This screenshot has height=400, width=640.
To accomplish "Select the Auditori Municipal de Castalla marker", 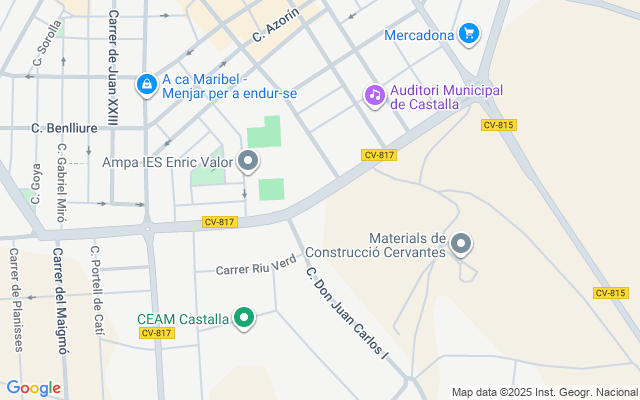I will tap(375, 97).
